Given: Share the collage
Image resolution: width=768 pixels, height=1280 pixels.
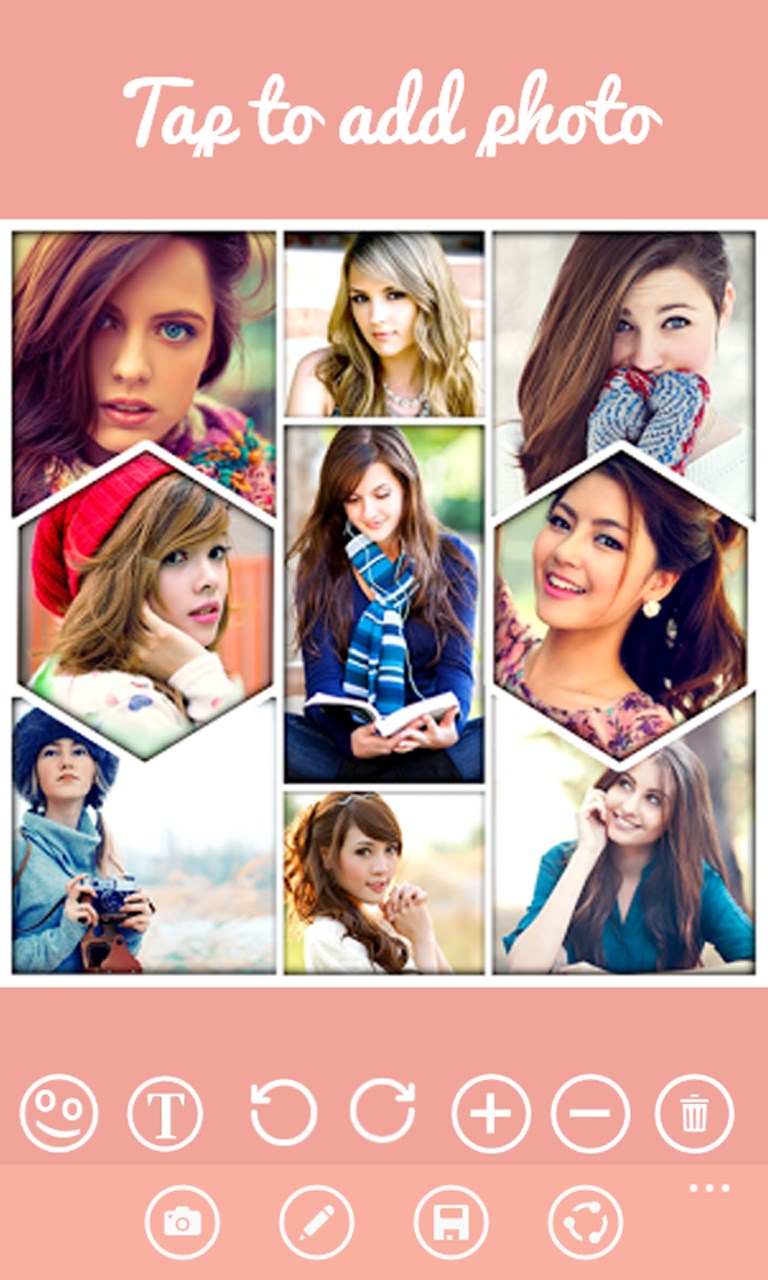Looking at the screenshot, I should click(x=585, y=1221).
